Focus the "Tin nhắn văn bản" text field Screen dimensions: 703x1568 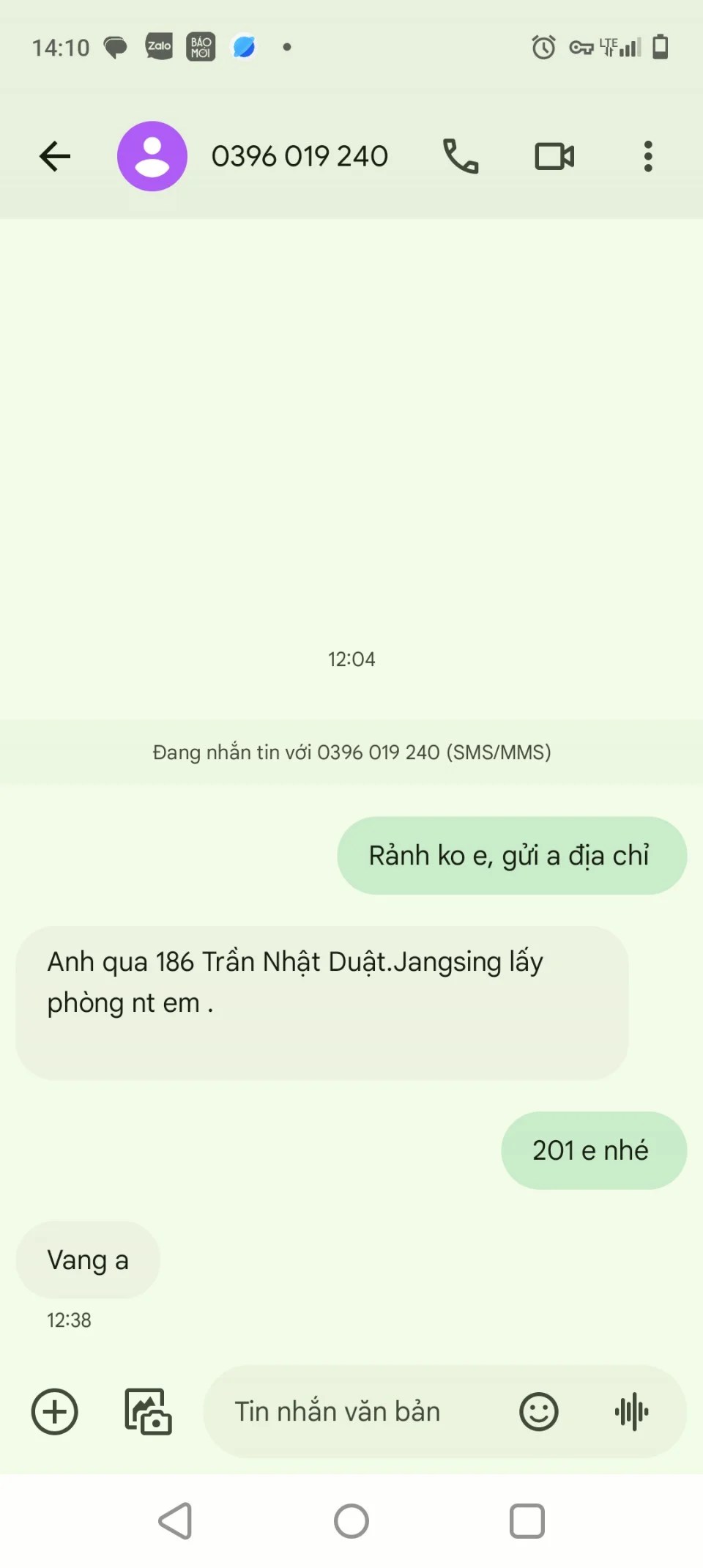click(x=351, y=1411)
